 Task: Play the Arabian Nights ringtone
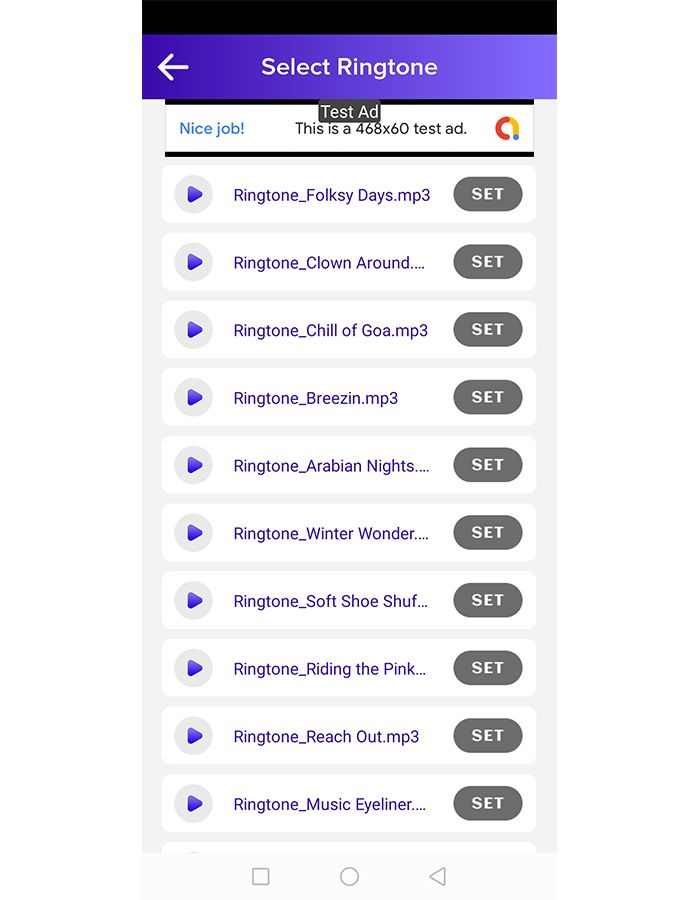[x=194, y=465]
